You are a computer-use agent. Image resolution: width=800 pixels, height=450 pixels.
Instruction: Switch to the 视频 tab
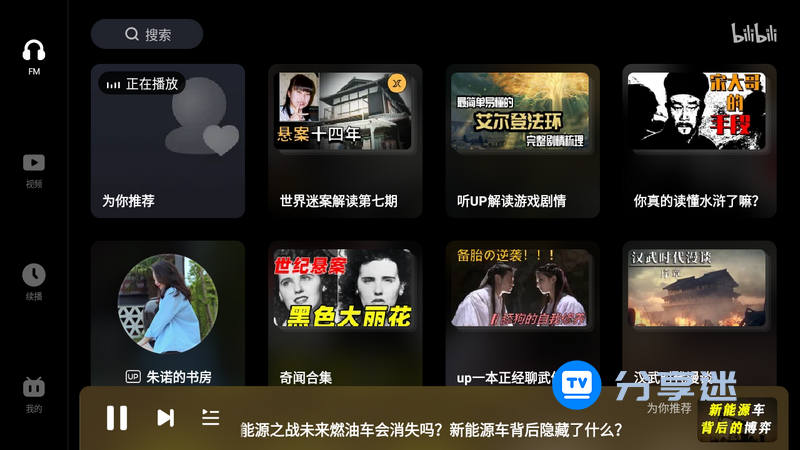point(34,170)
